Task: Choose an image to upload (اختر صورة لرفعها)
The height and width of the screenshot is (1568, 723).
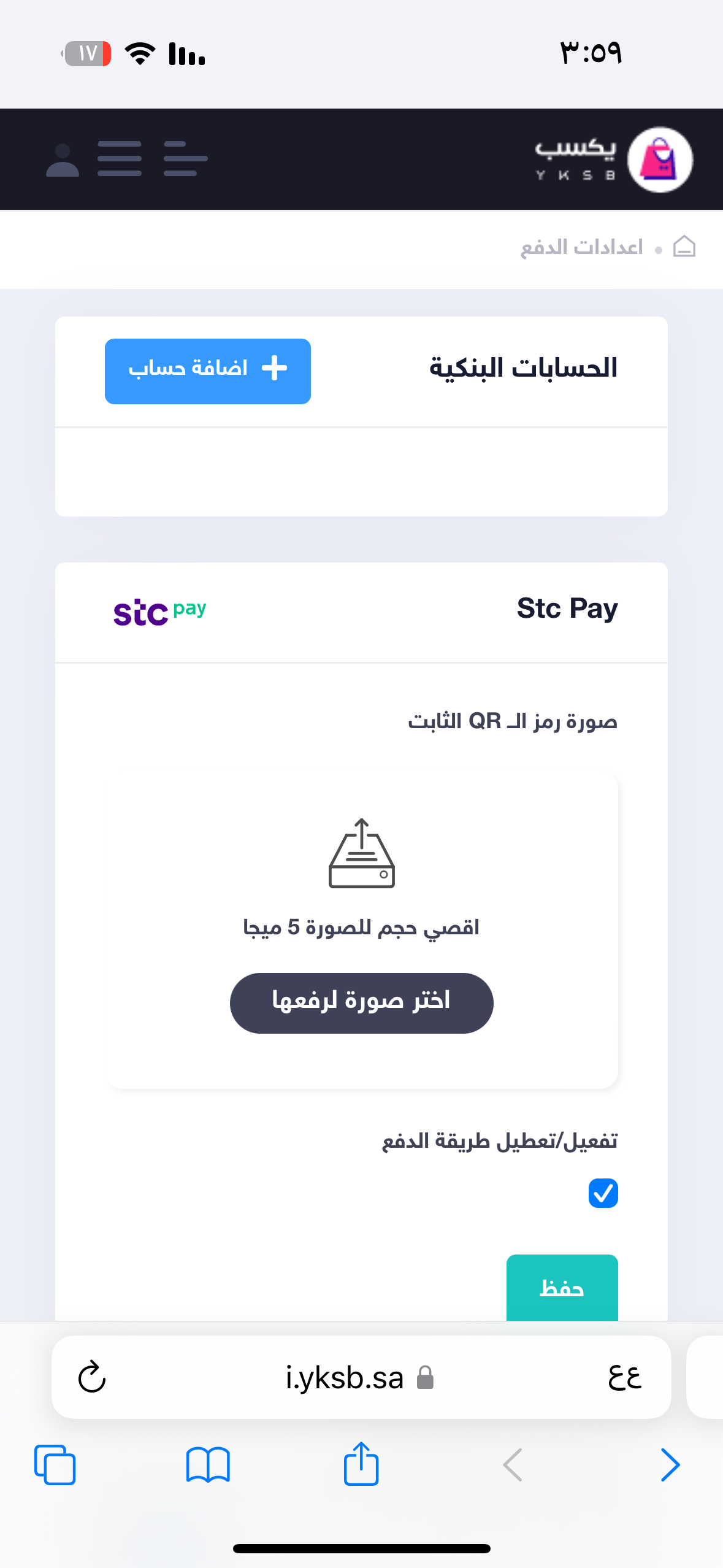Action: (x=361, y=1002)
